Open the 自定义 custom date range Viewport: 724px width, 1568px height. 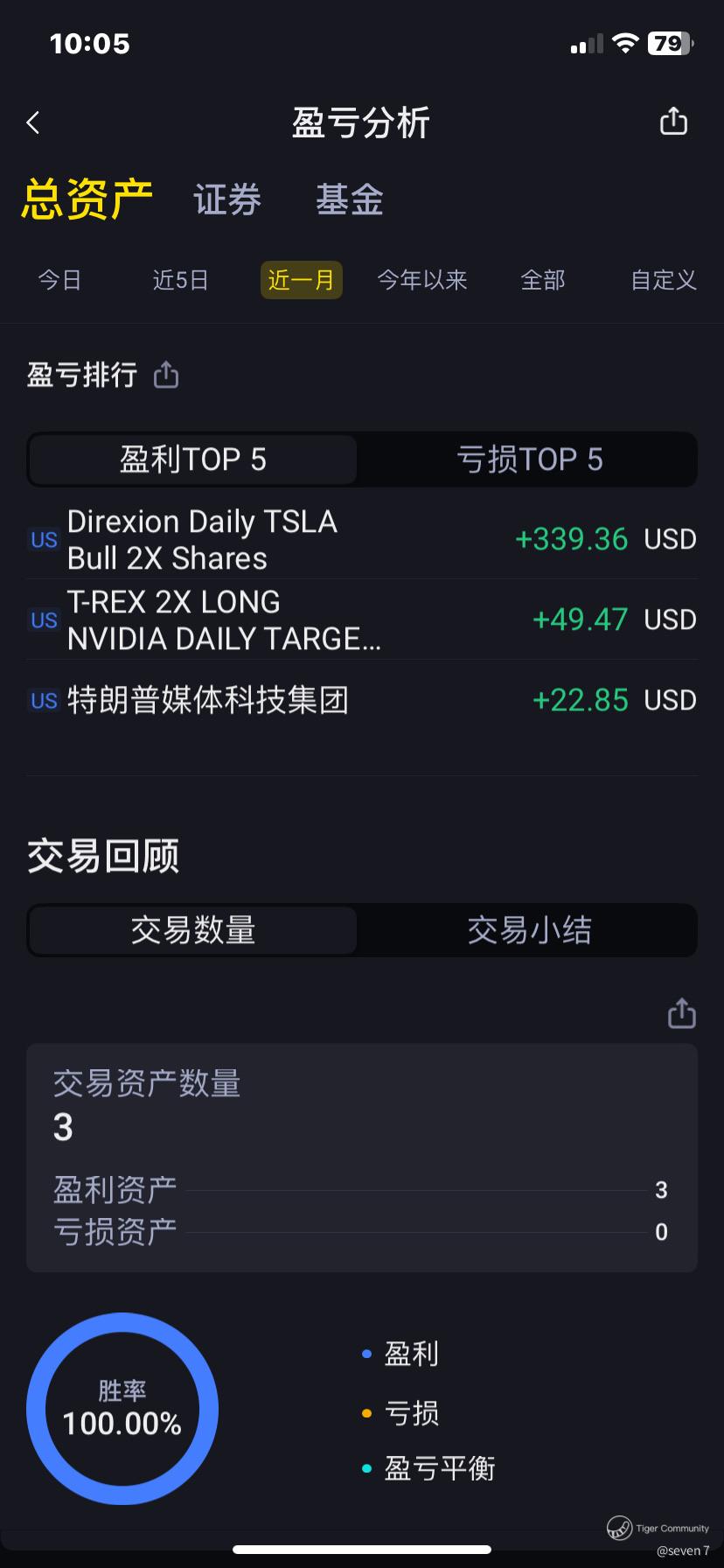coord(663,280)
